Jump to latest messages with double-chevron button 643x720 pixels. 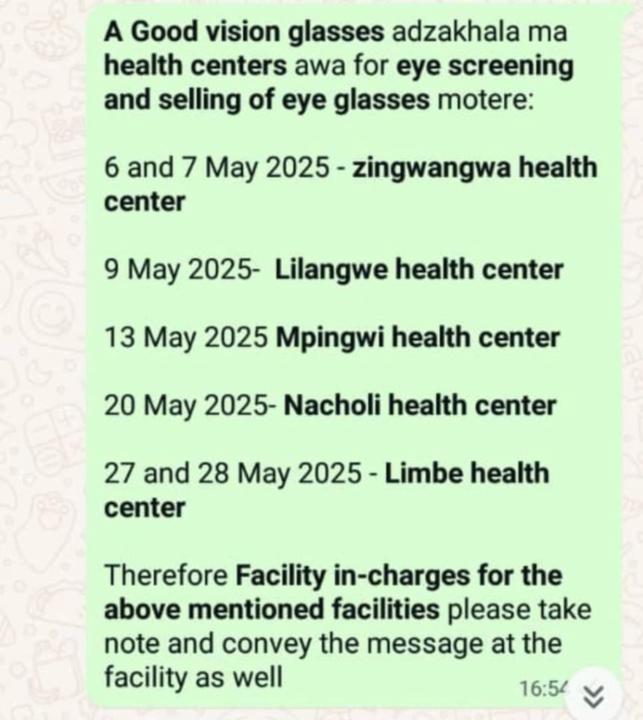point(593,694)
